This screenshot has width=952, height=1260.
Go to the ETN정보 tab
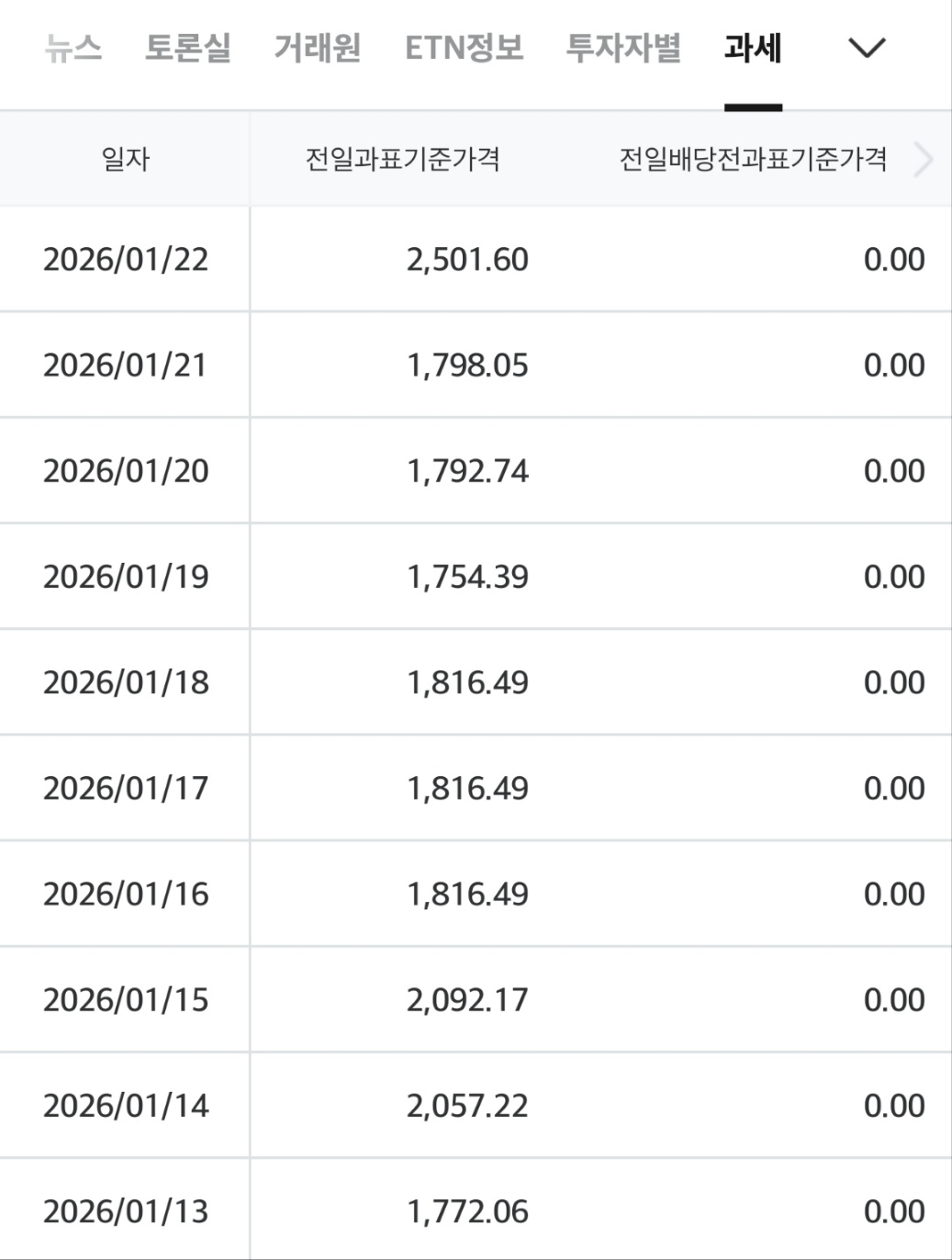coord(464,48)
